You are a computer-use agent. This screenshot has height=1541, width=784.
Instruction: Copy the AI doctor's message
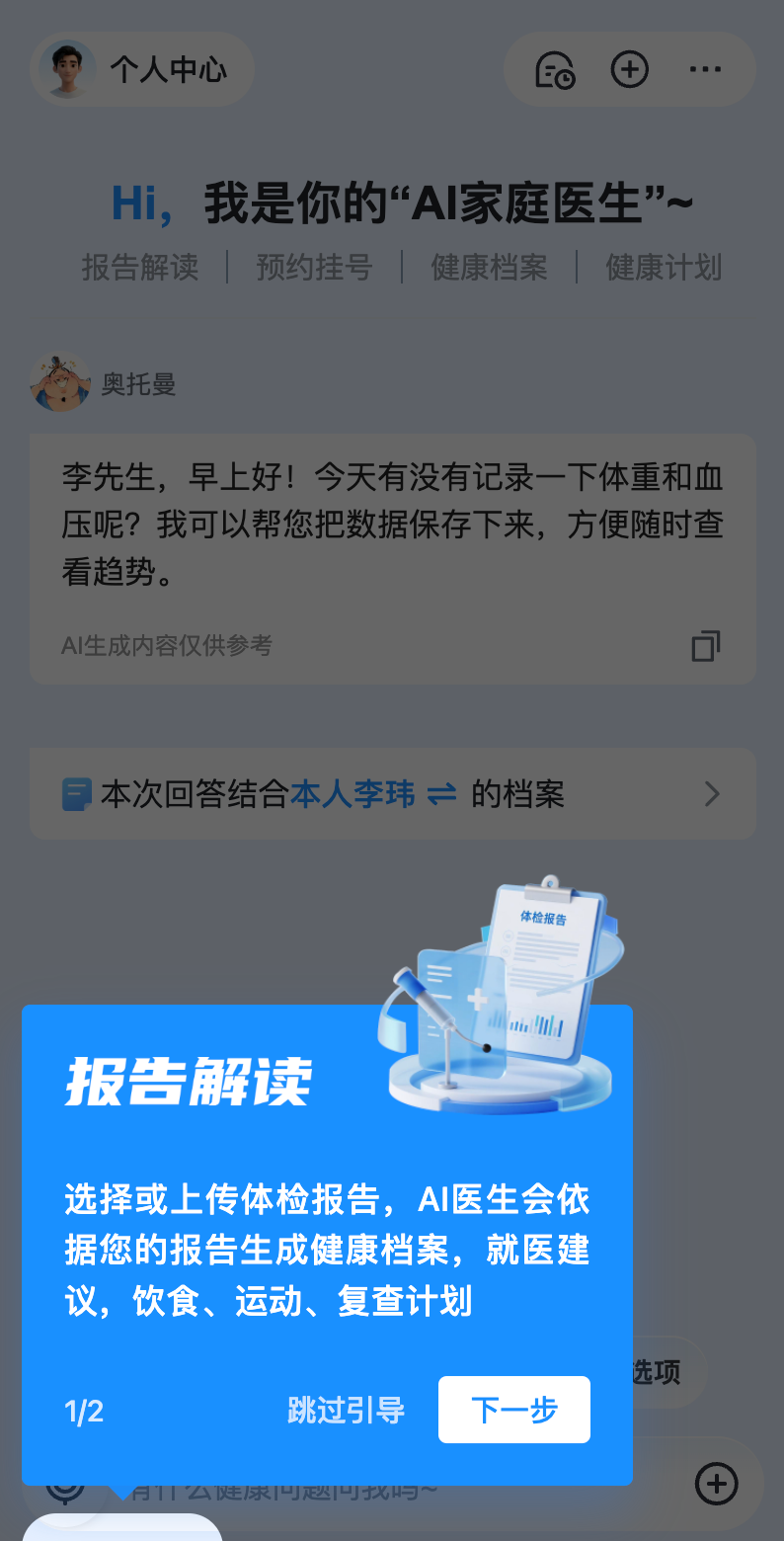coord(705,646)
